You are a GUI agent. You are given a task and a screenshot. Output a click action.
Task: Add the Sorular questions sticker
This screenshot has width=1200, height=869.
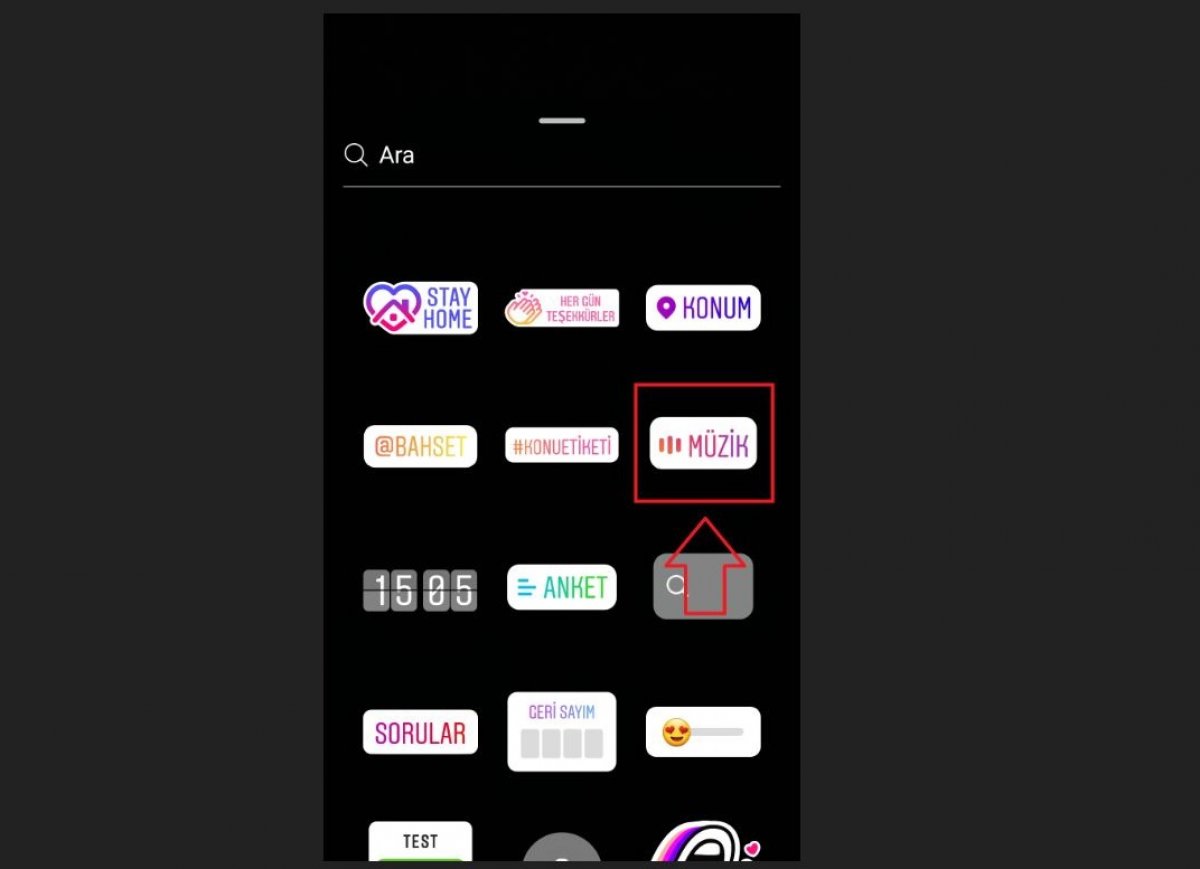click(x=420, y=733)
